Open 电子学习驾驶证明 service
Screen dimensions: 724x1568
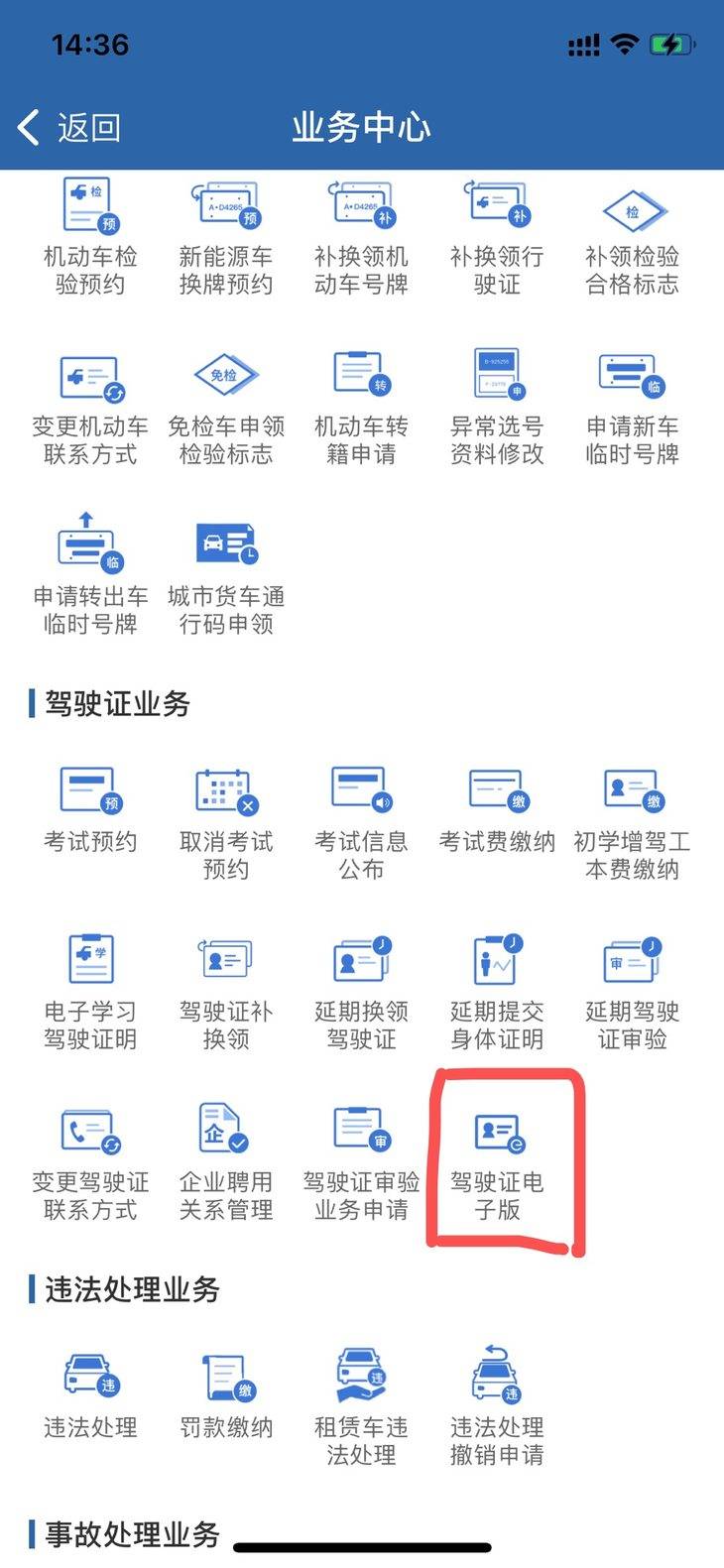pyautogui.click(x=90, y=962)
